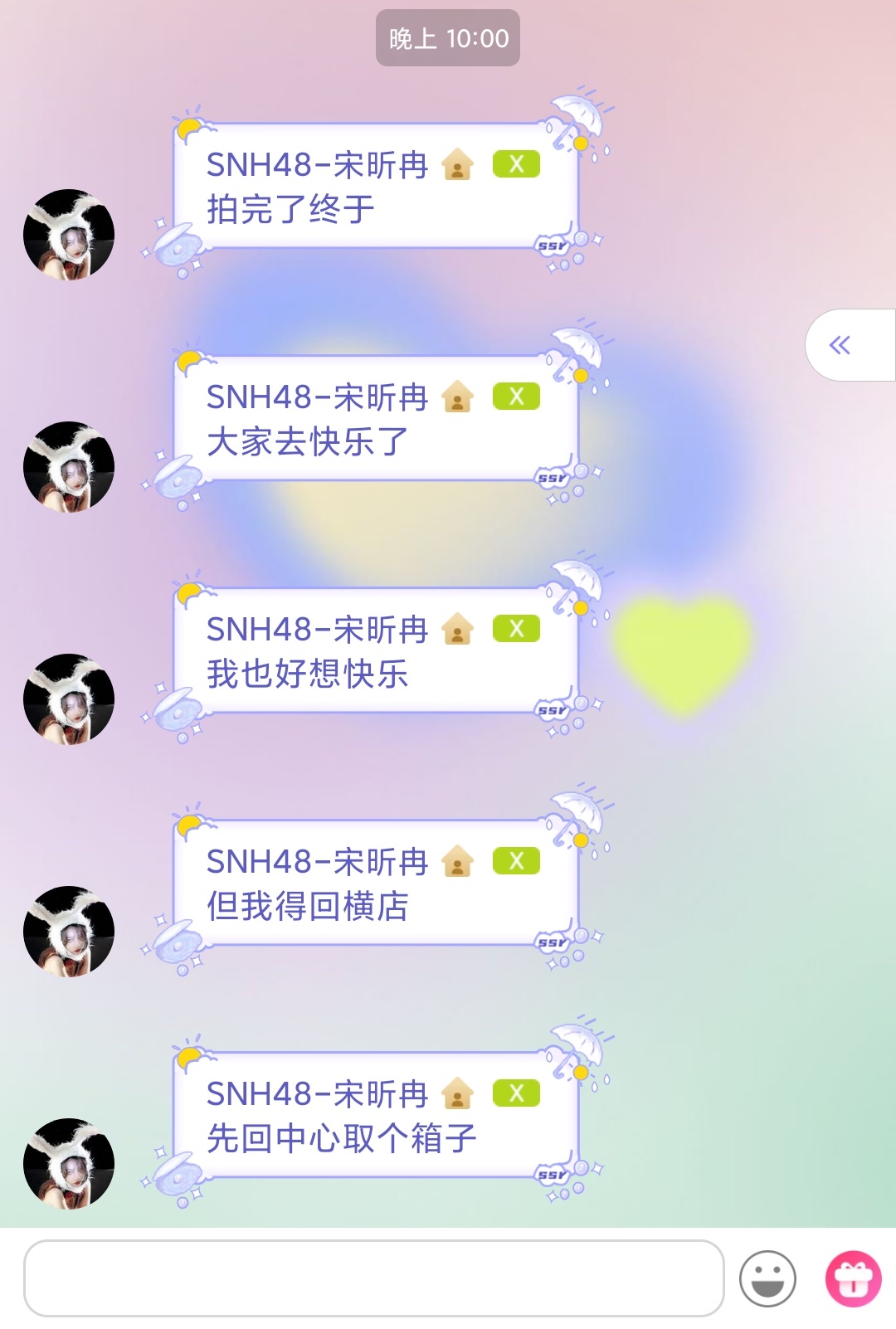
Task: Open avatar beside "拍完了终于" message
Action: tap(69, 235)
